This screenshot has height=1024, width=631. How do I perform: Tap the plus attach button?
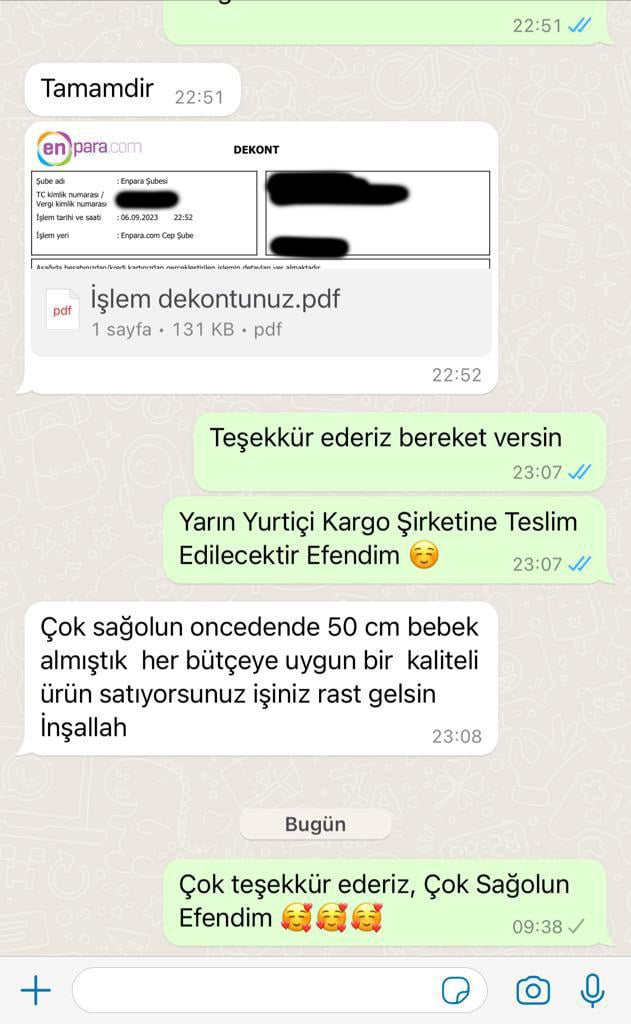pos(36,991)
